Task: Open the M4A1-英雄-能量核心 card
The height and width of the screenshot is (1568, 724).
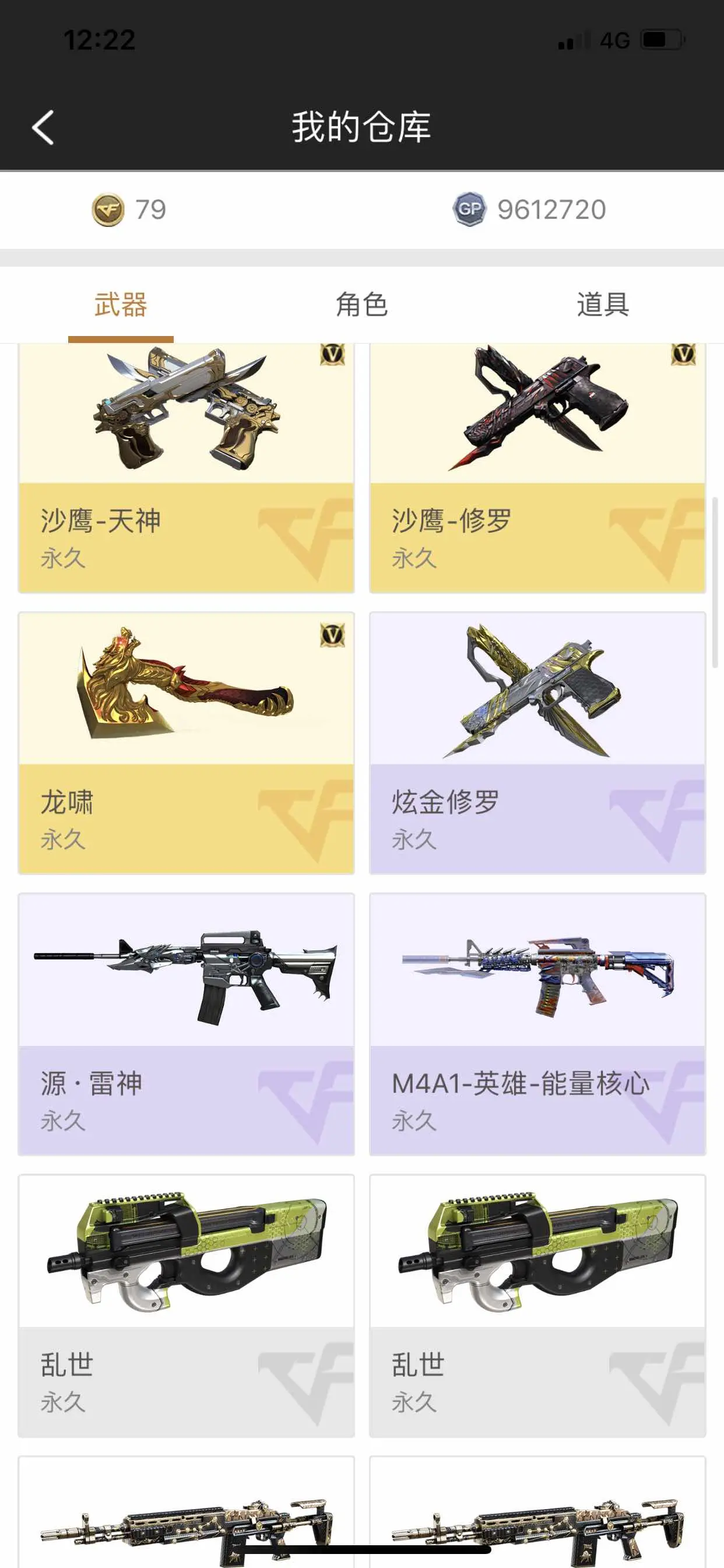Action: (x=537, y=1024)
